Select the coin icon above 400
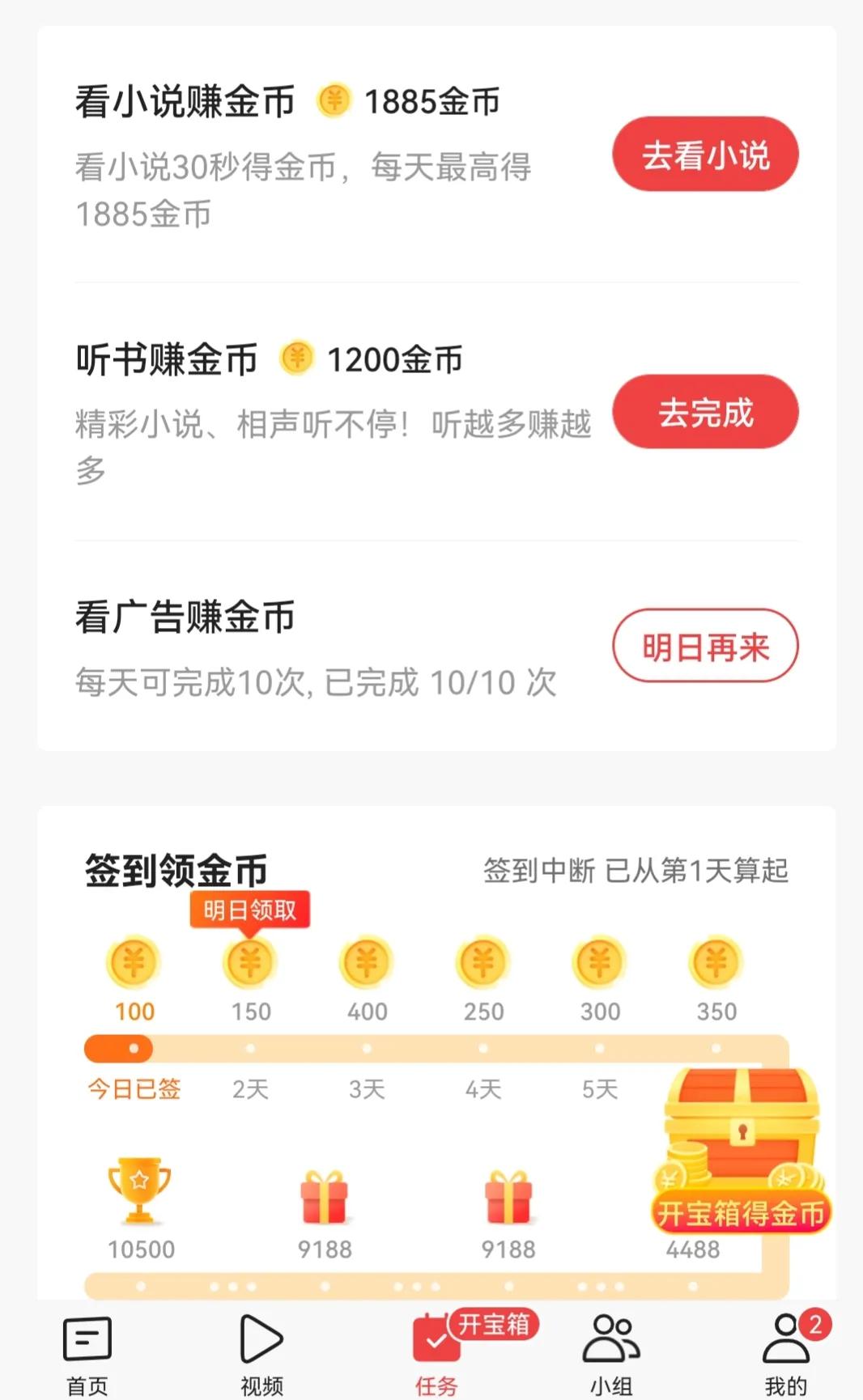 coord(367,963)
